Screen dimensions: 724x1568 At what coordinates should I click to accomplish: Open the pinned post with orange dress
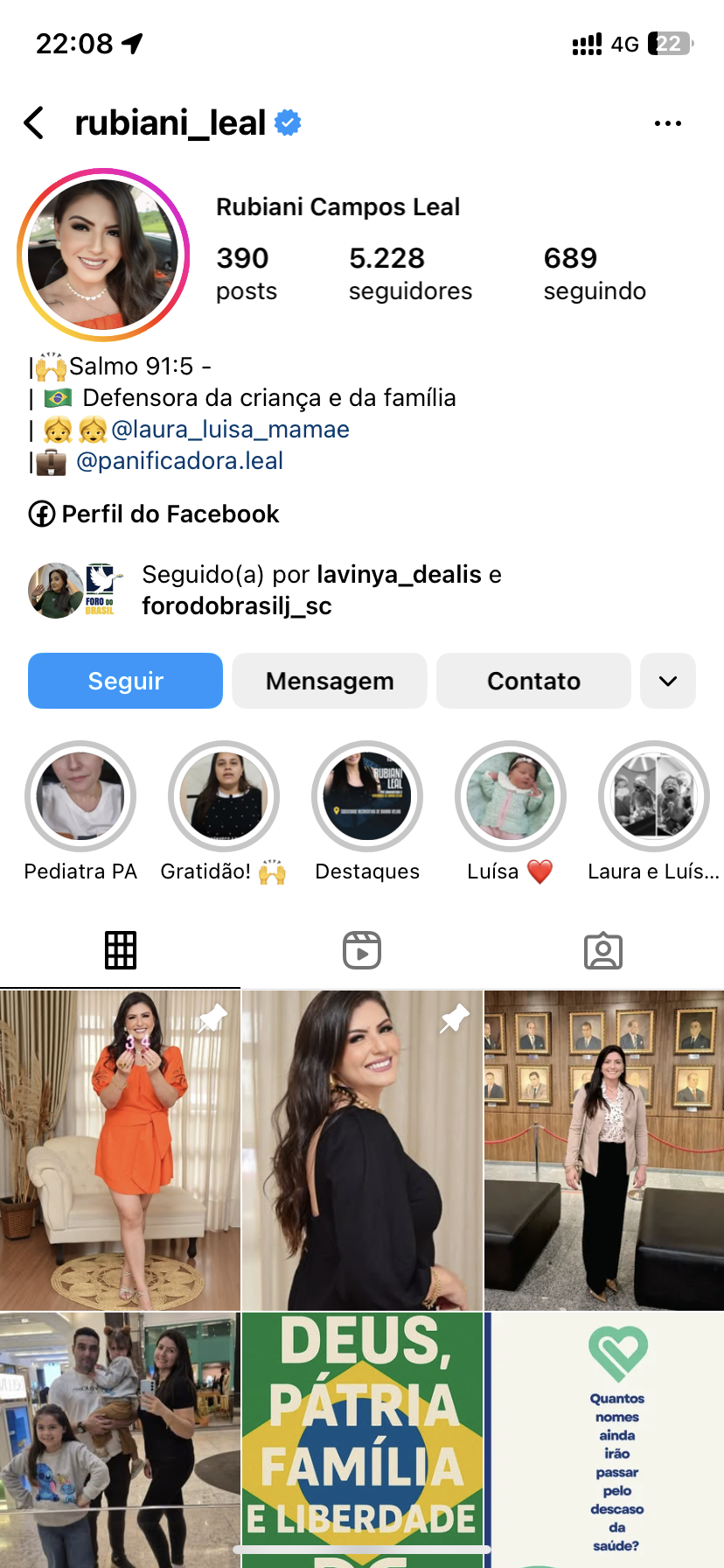click(x=120, y=1150)
